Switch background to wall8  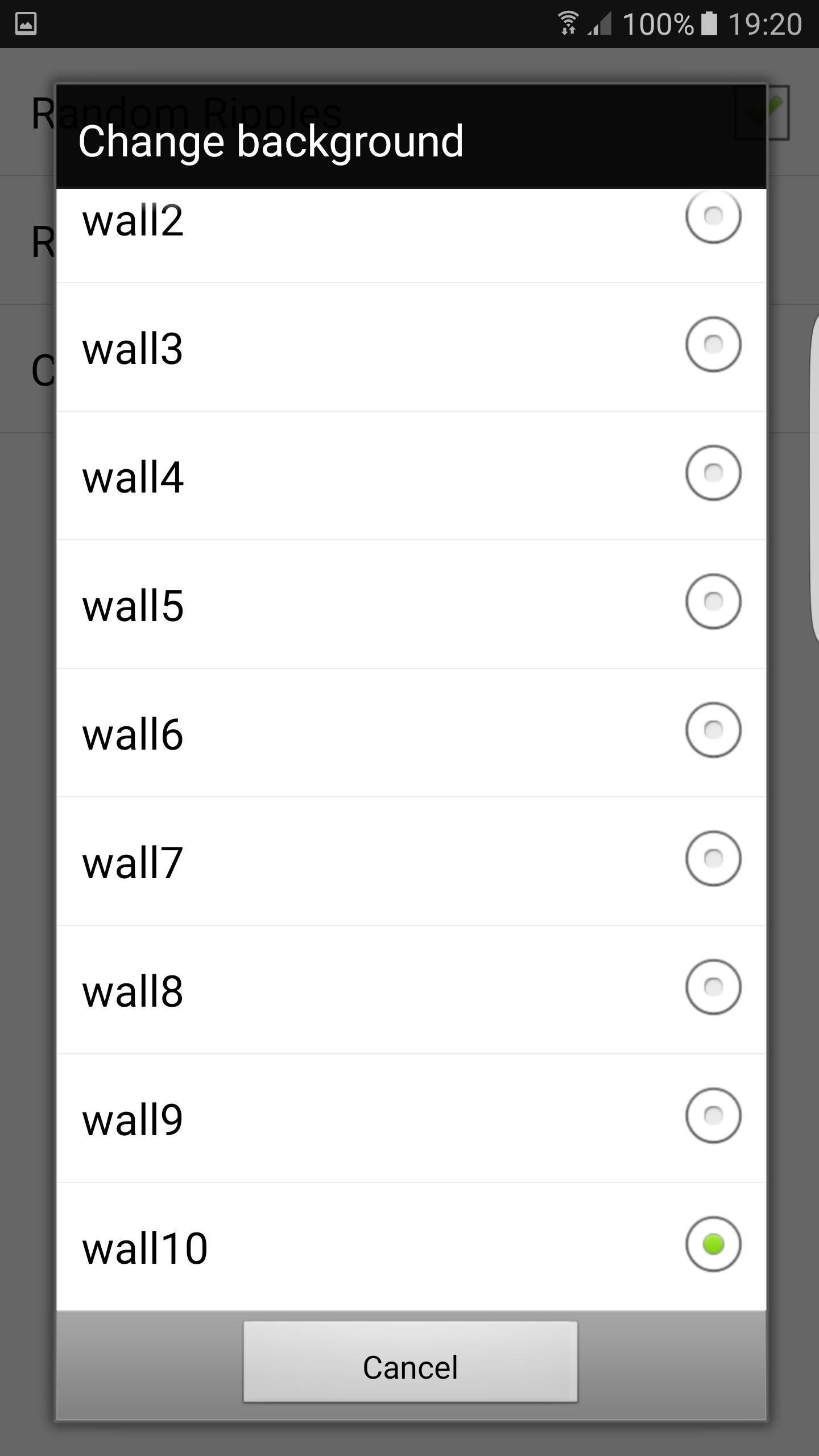713,987
